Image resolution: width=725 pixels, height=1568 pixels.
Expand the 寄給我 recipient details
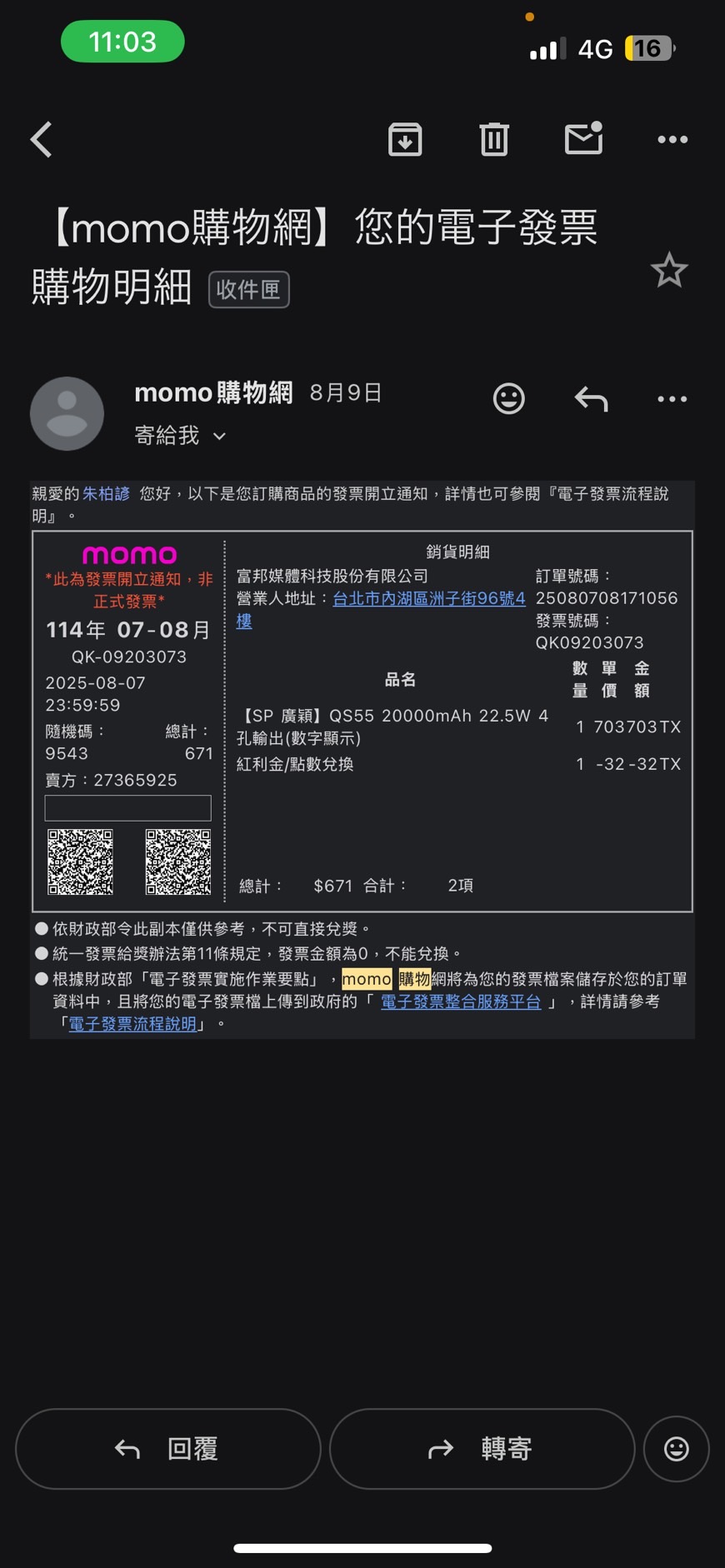pyautogui.click(x=180, y=436)
